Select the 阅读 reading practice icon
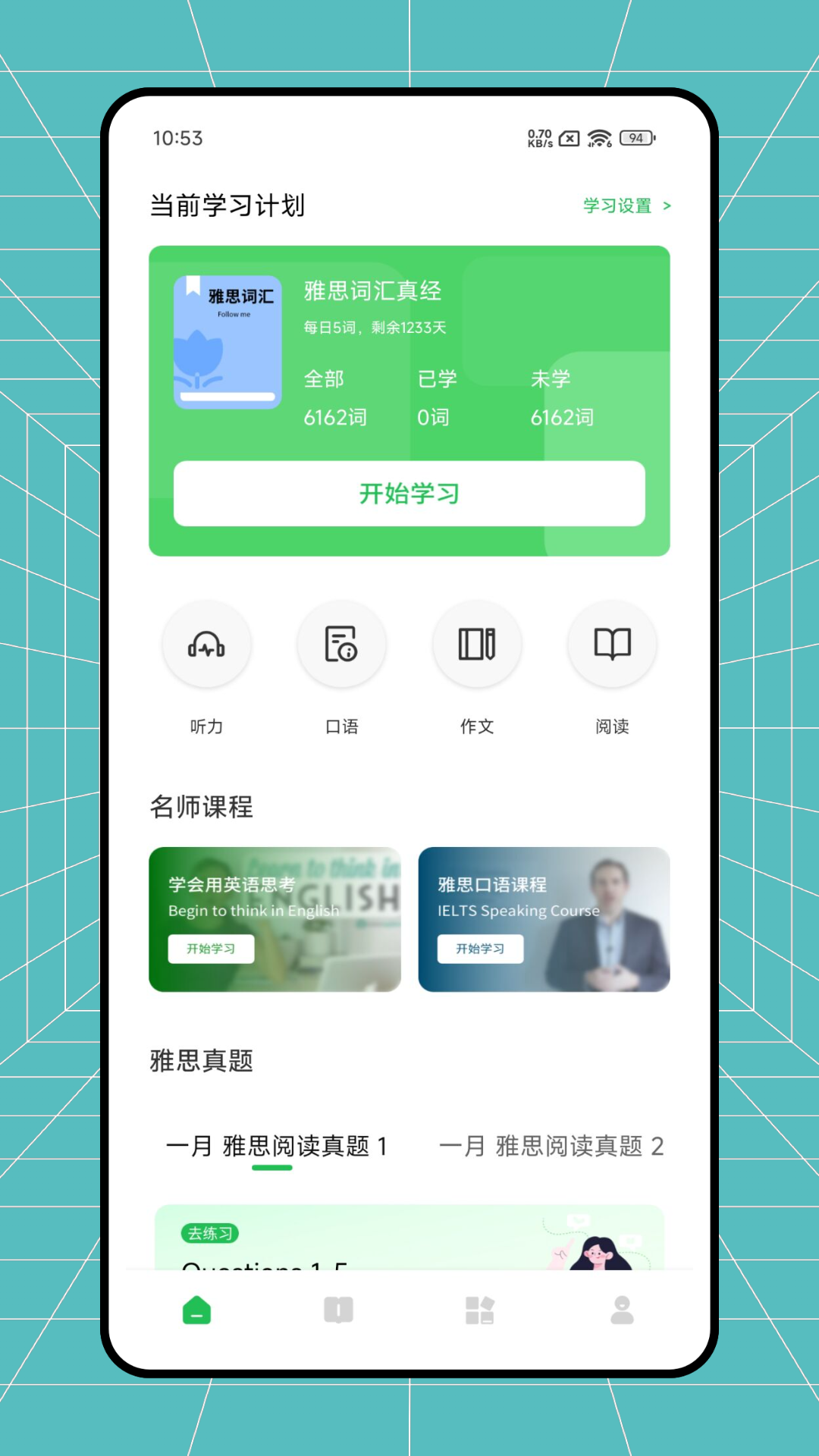 point(611,644)
